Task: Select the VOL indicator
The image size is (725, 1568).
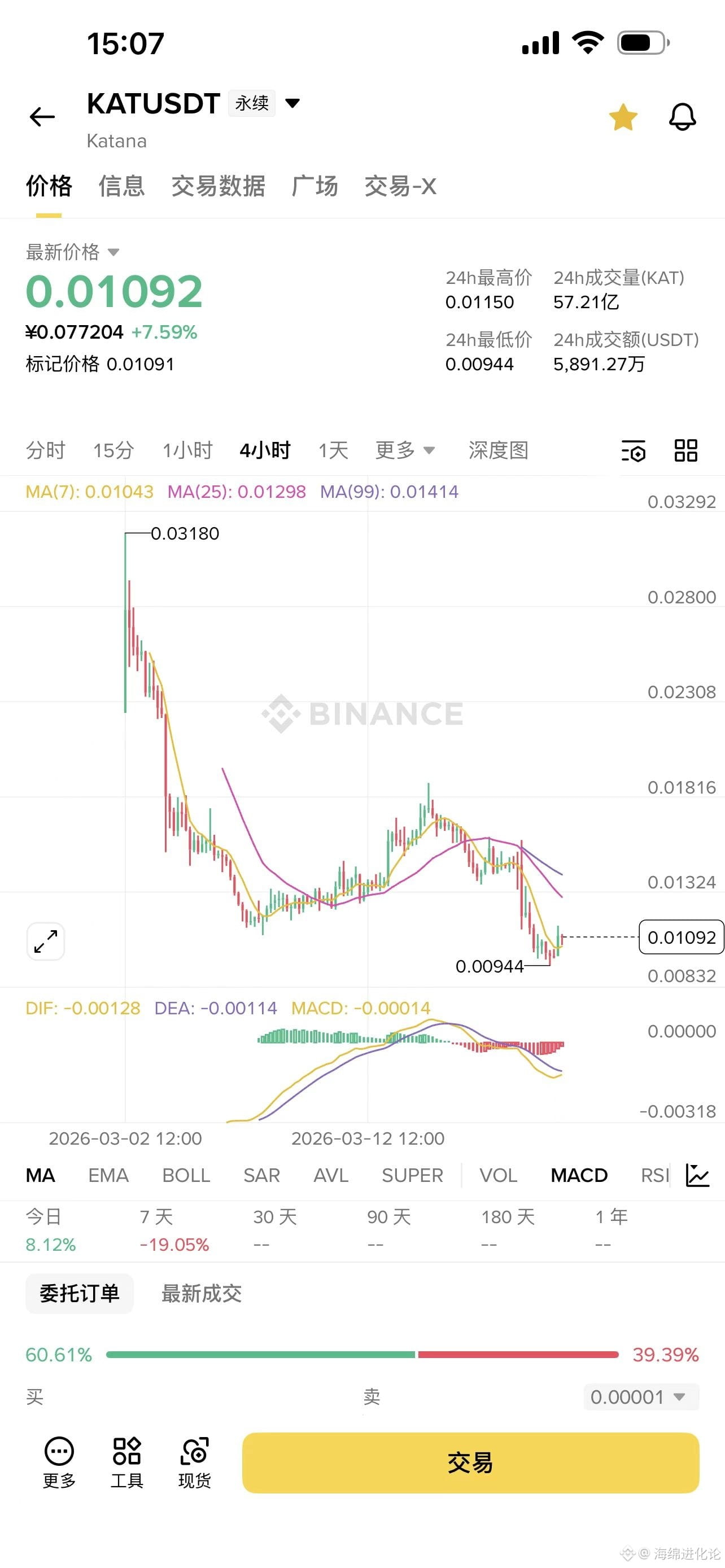Action: (498, 1175)
